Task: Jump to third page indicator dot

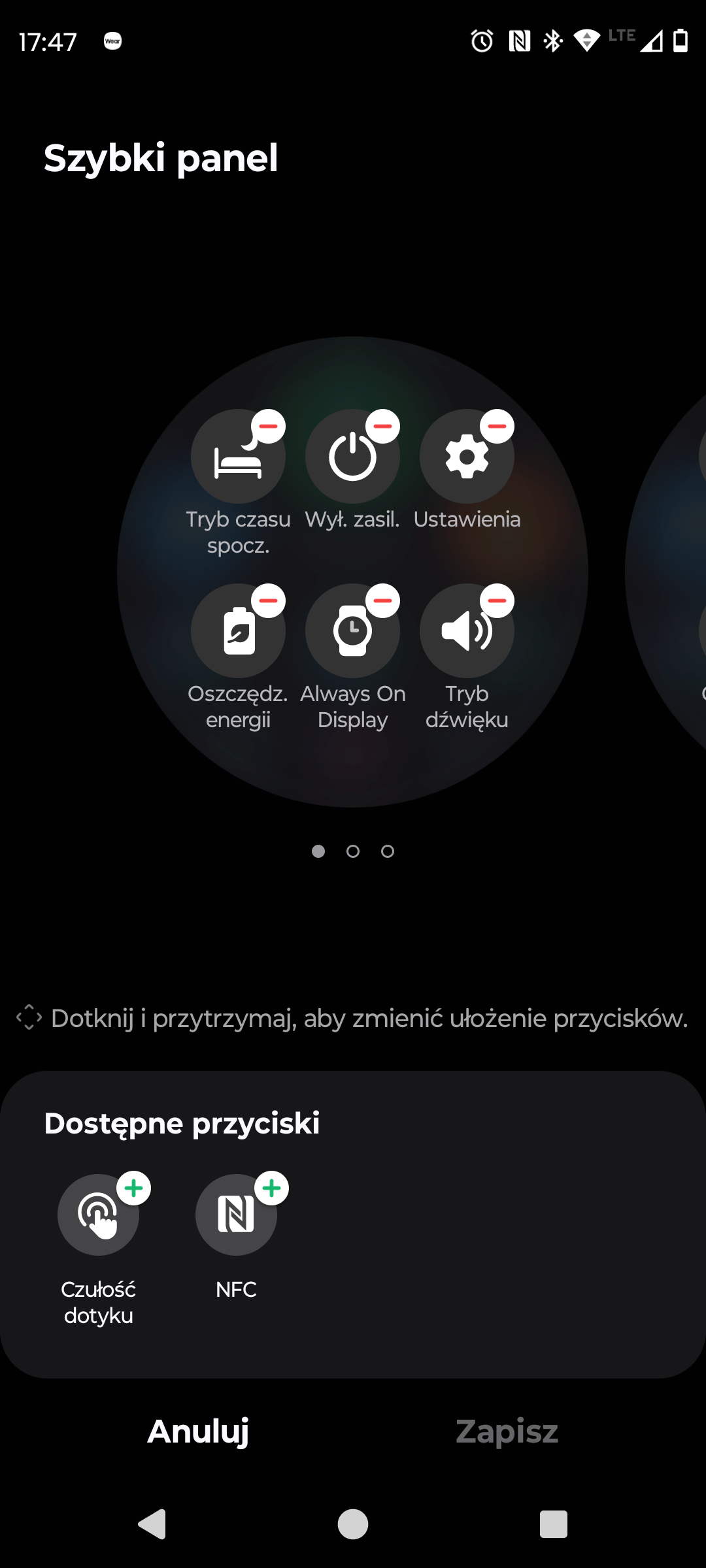Action: (388, 851)
